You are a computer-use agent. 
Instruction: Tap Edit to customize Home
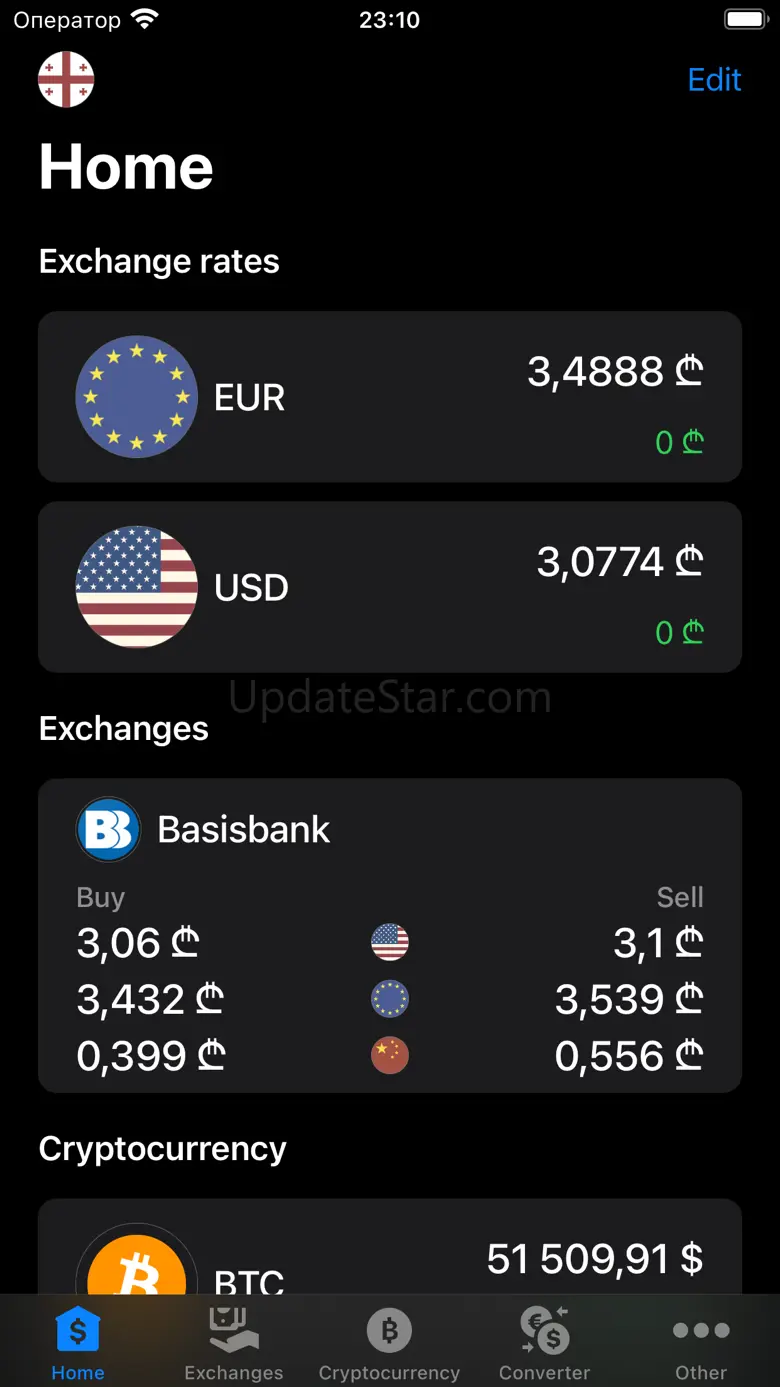pyautogui.click(x=714, y=80)
